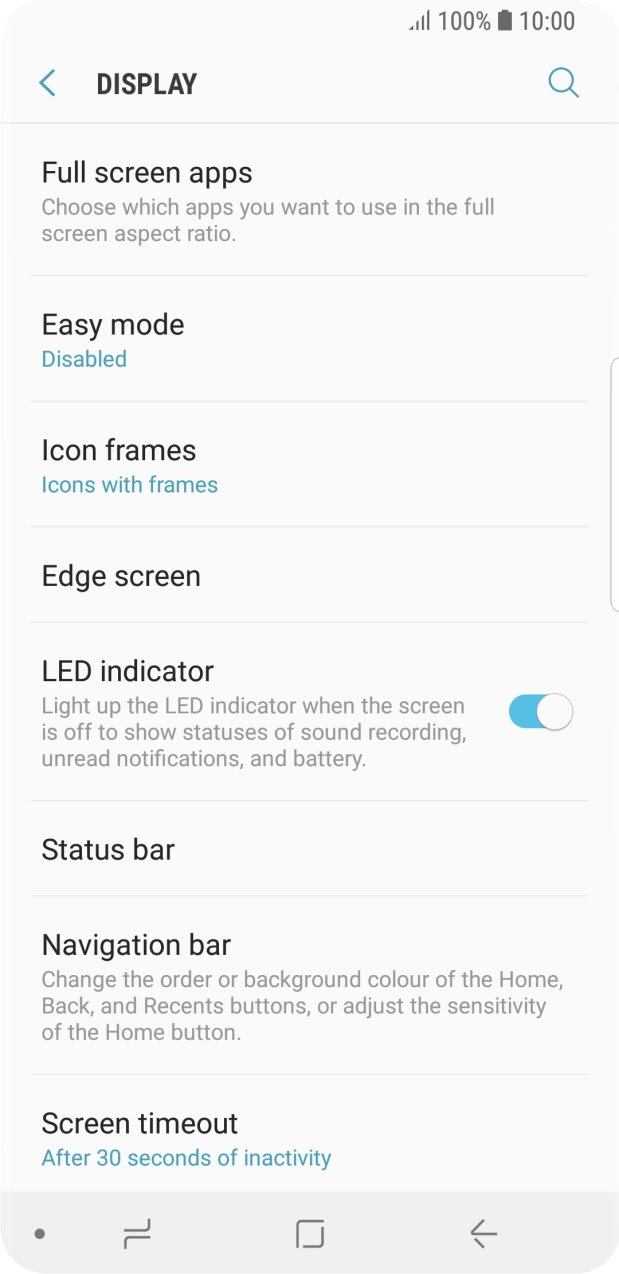Viewport: 619px width, 1274px height.
Task: Go back from Display settings
Action: pos(47,83)
